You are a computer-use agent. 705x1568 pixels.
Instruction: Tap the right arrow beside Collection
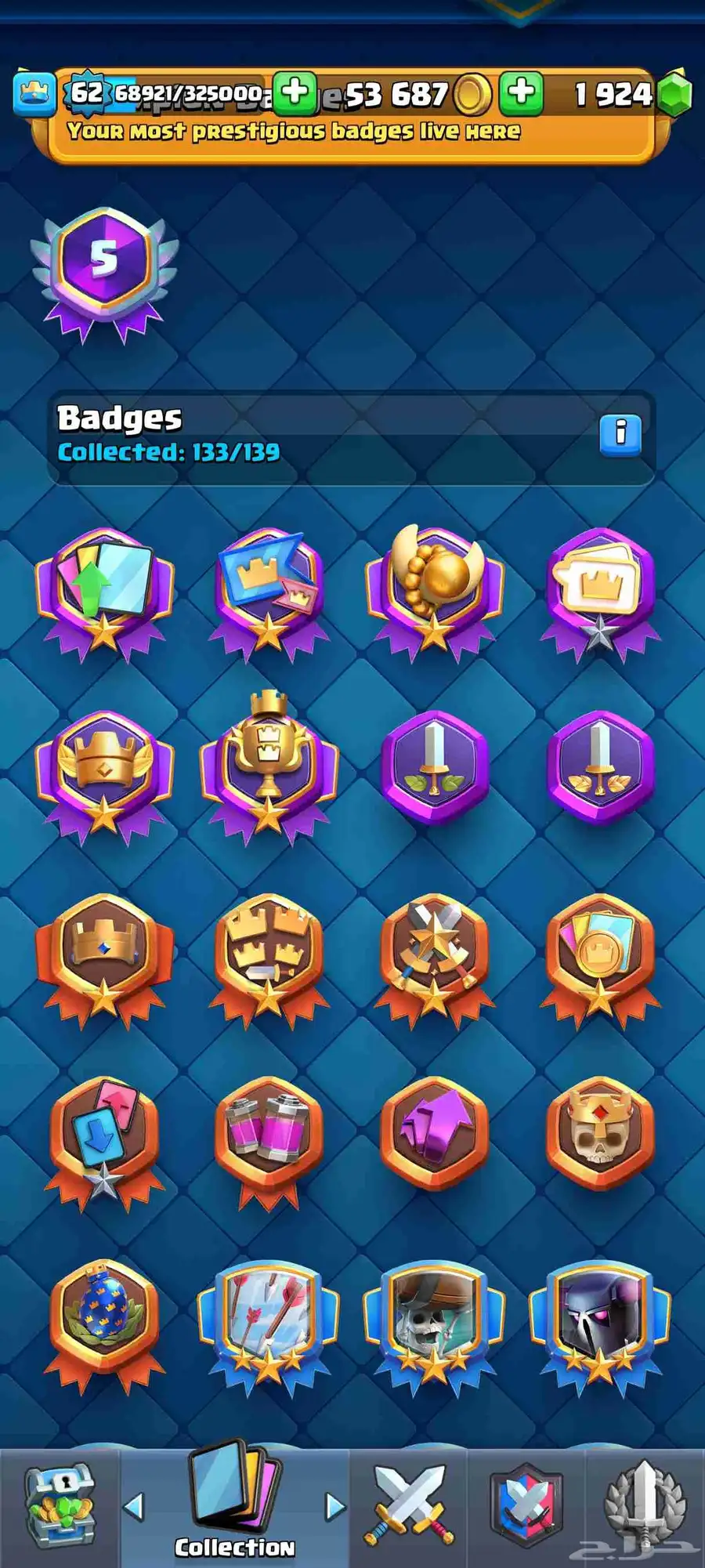[335, 1506]
